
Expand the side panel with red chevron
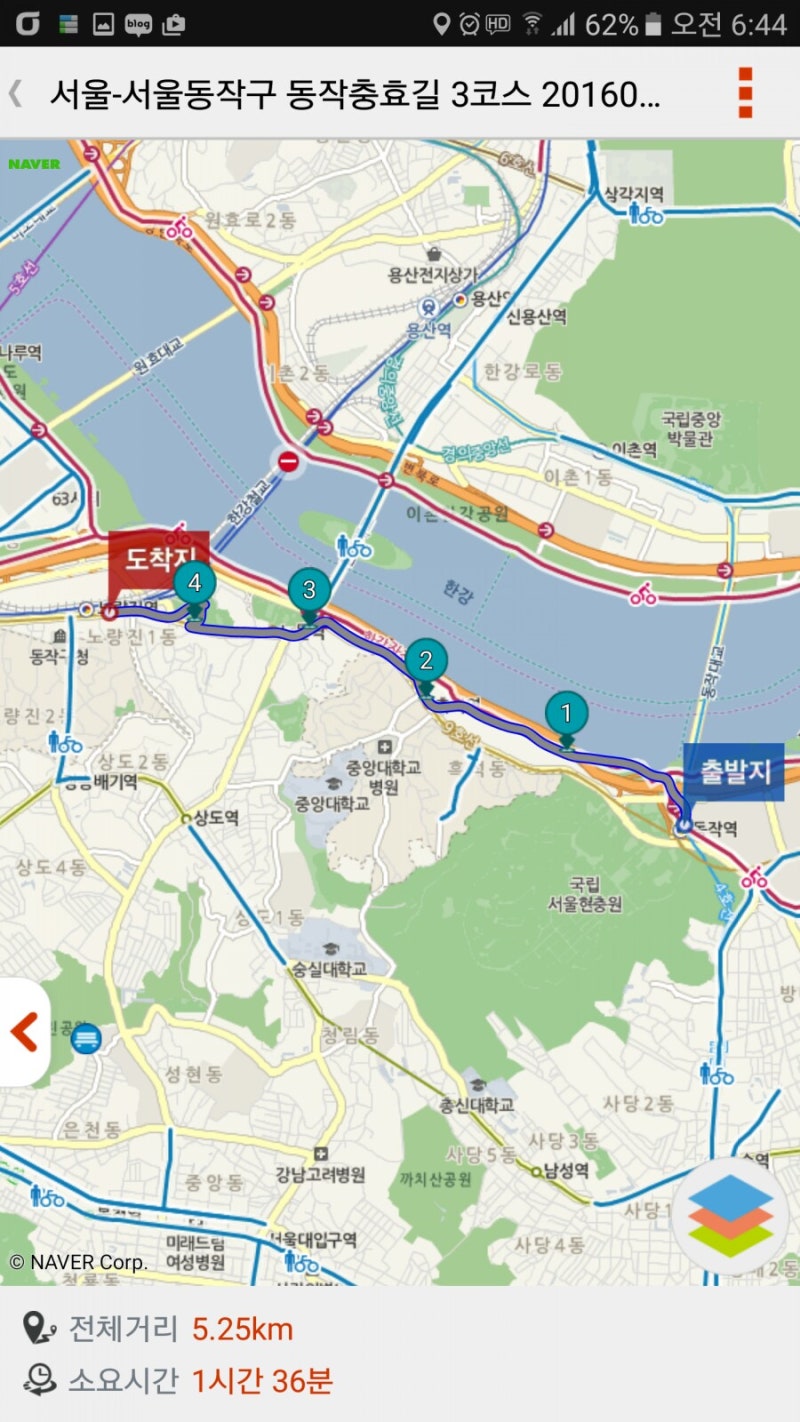click(23, 1032)
